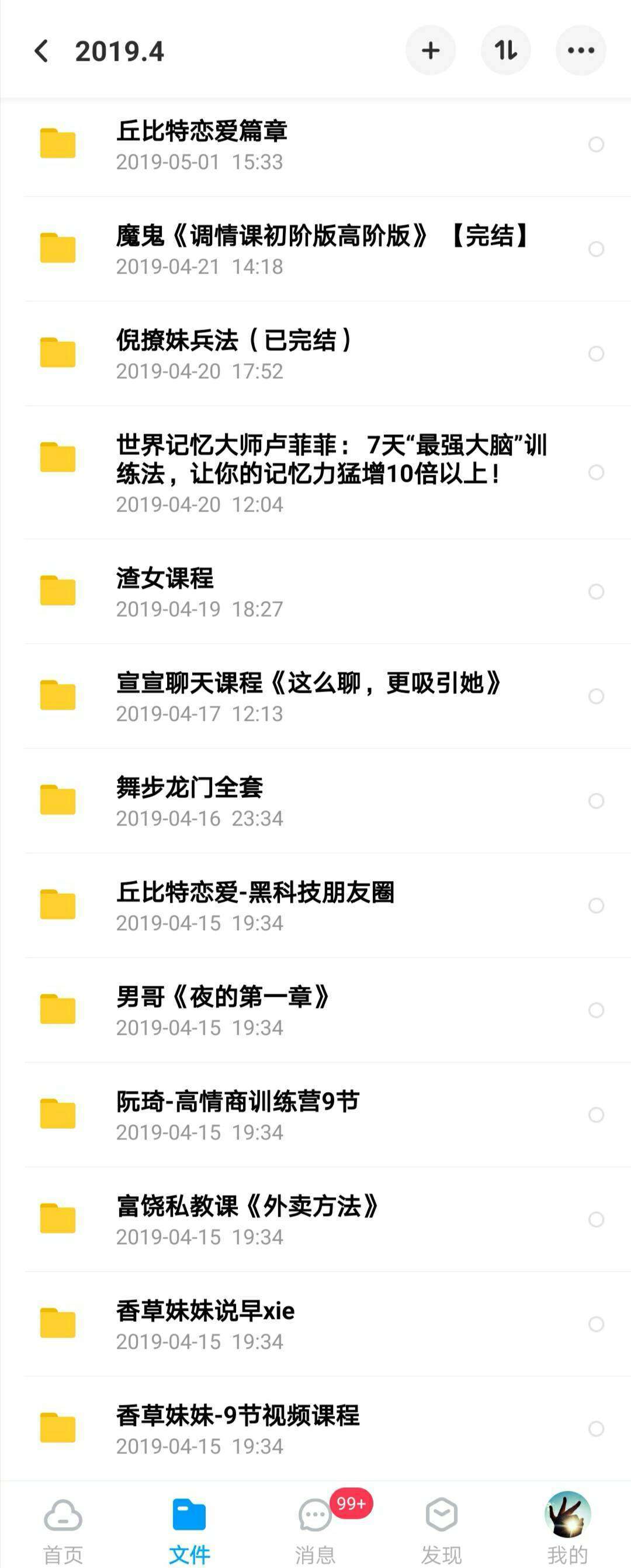
Task: Open the more options (...) menu icon
Action: coord(581,51)
